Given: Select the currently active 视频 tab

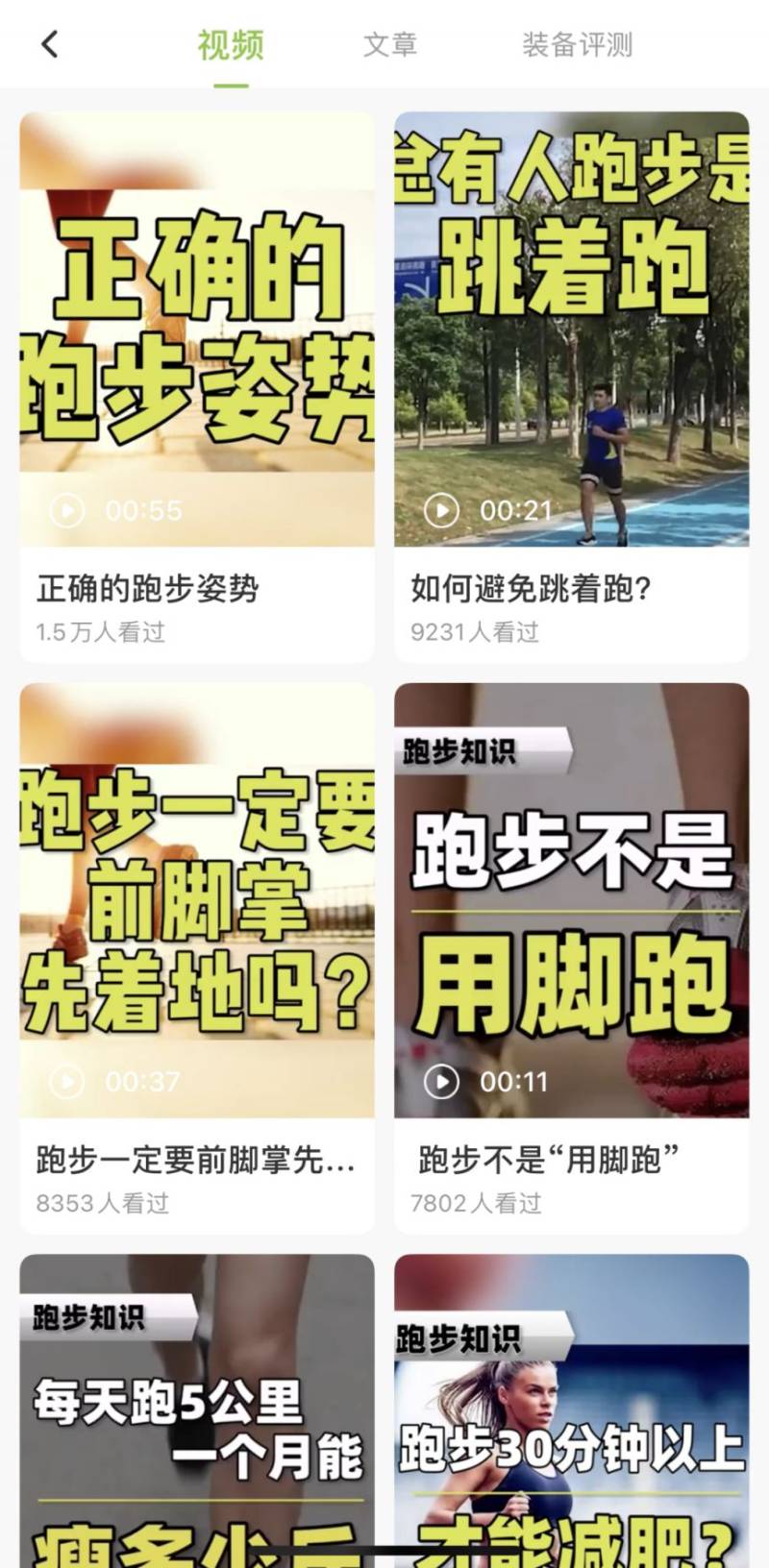Looking at the screenshot, I should tap(231, 44).
